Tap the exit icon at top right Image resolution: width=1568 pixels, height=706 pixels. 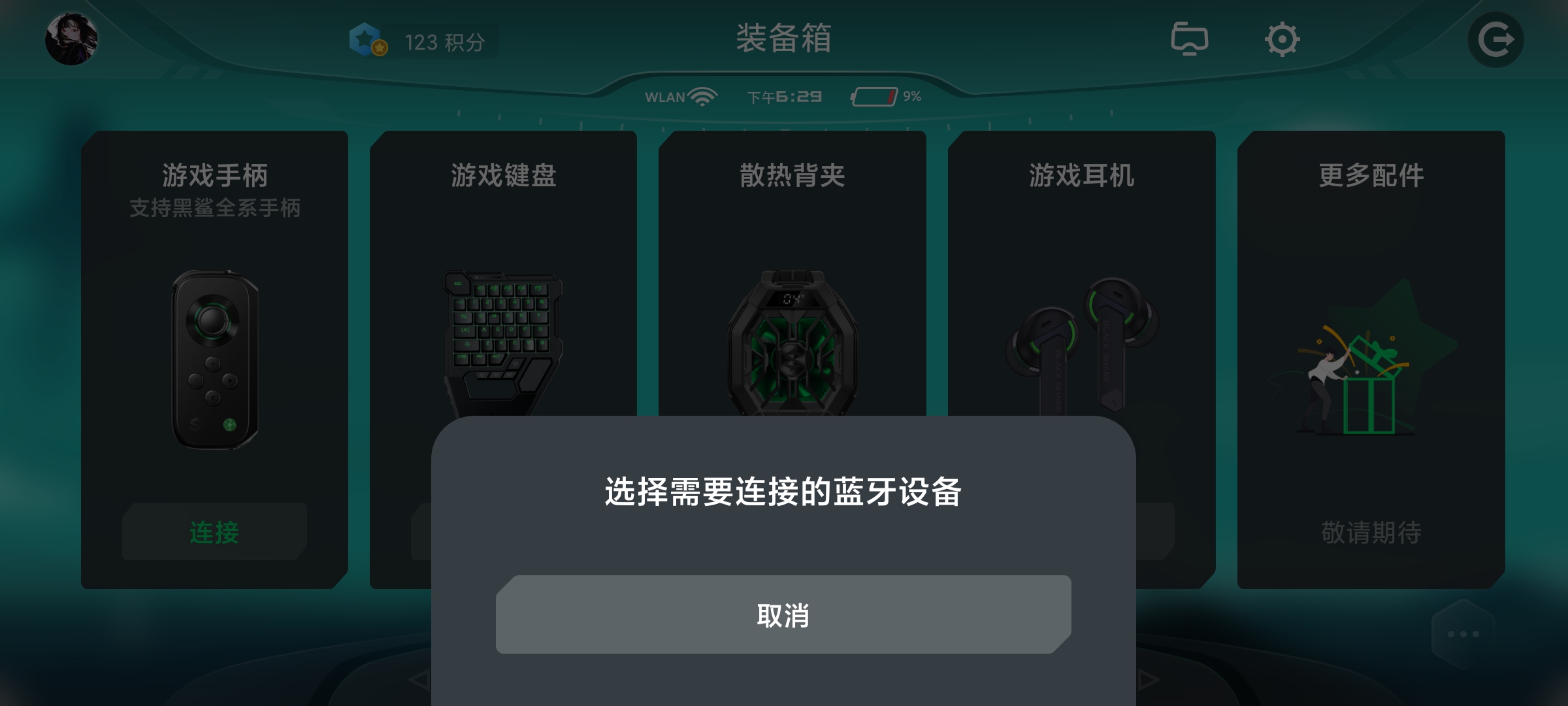click(x=1495, y=40)
